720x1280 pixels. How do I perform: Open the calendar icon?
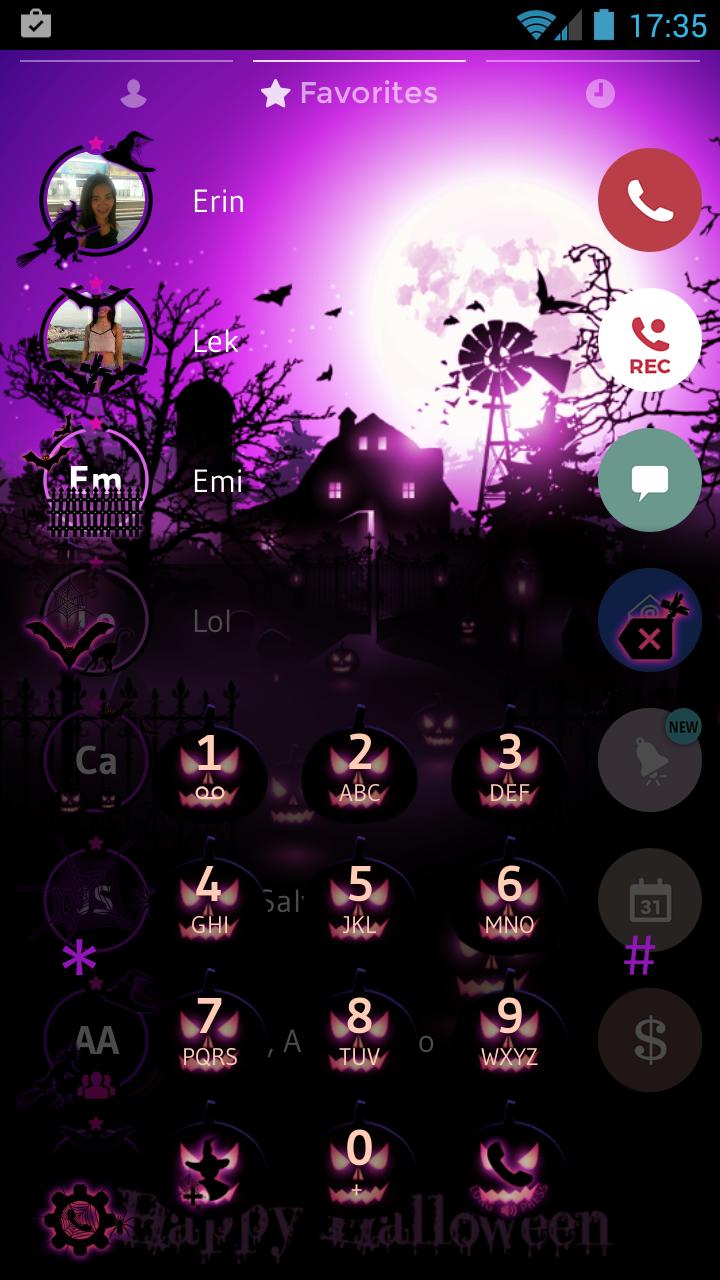(650, 900)
